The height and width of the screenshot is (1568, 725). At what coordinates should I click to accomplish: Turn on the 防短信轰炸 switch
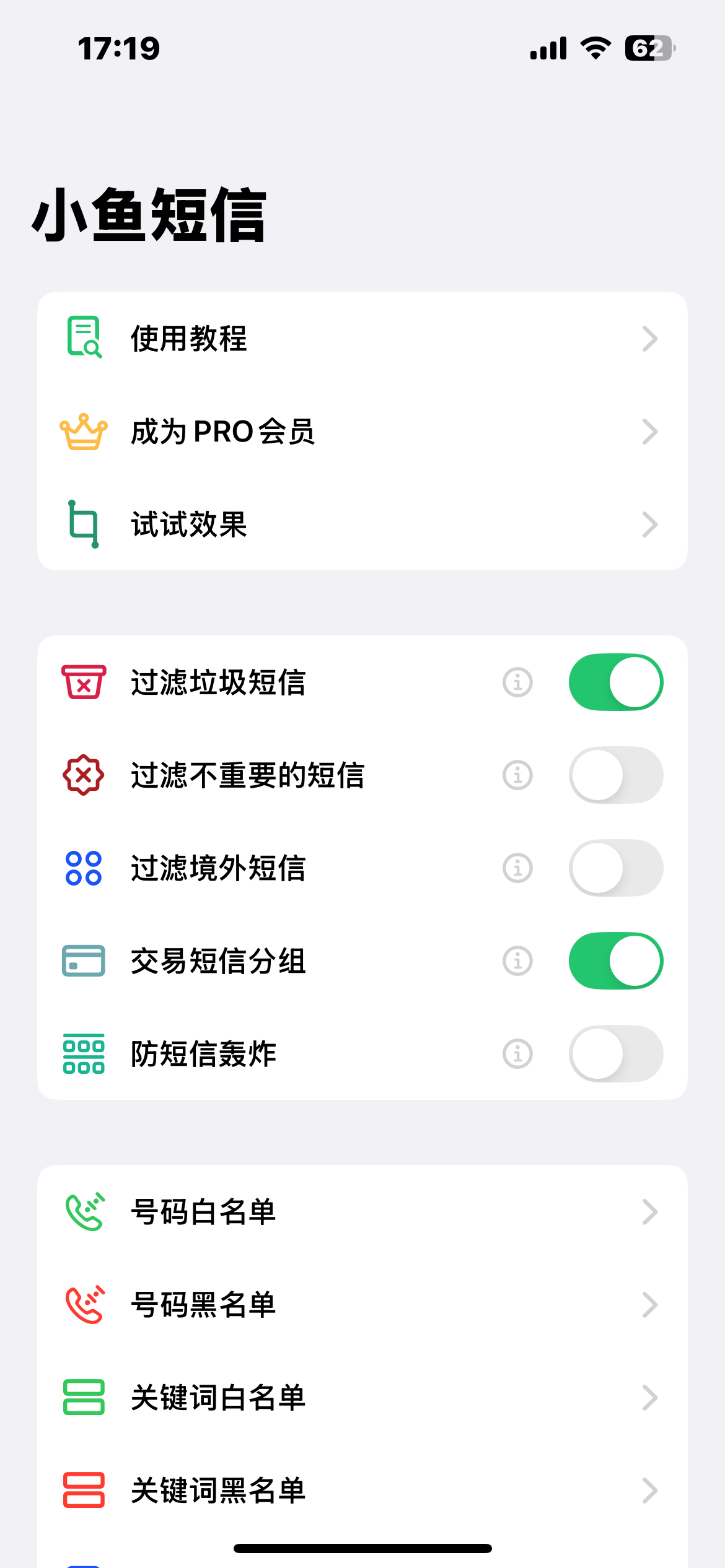615,1053
